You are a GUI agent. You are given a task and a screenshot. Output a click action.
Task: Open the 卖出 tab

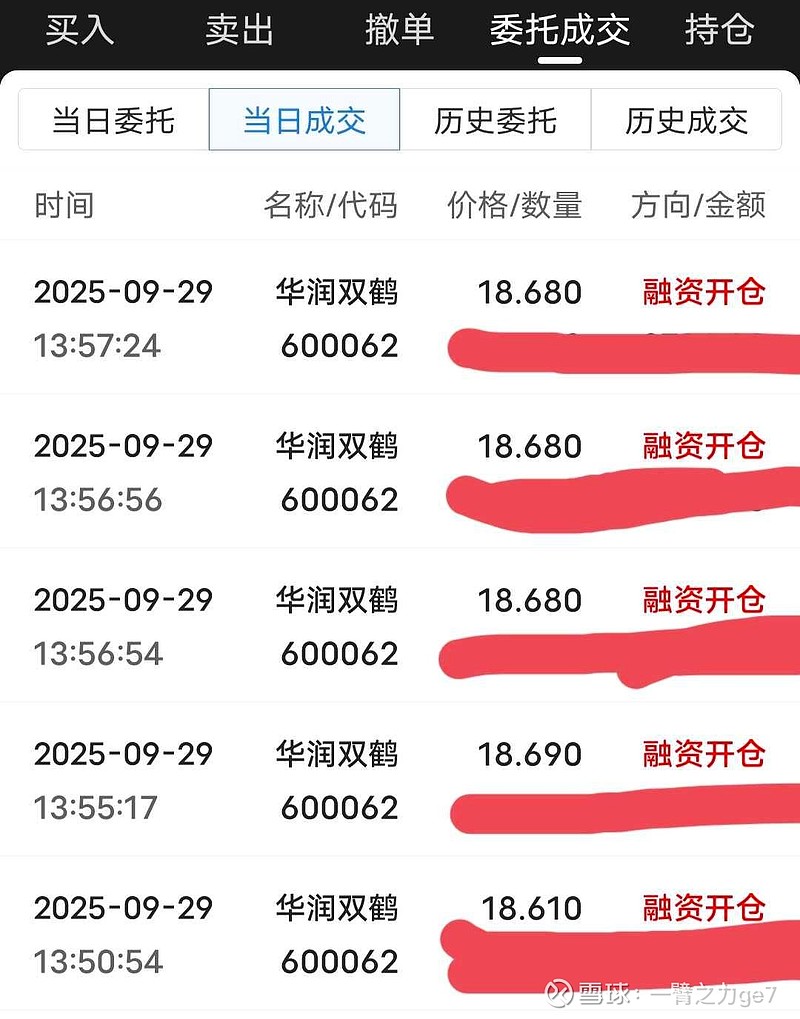(240, 30)
